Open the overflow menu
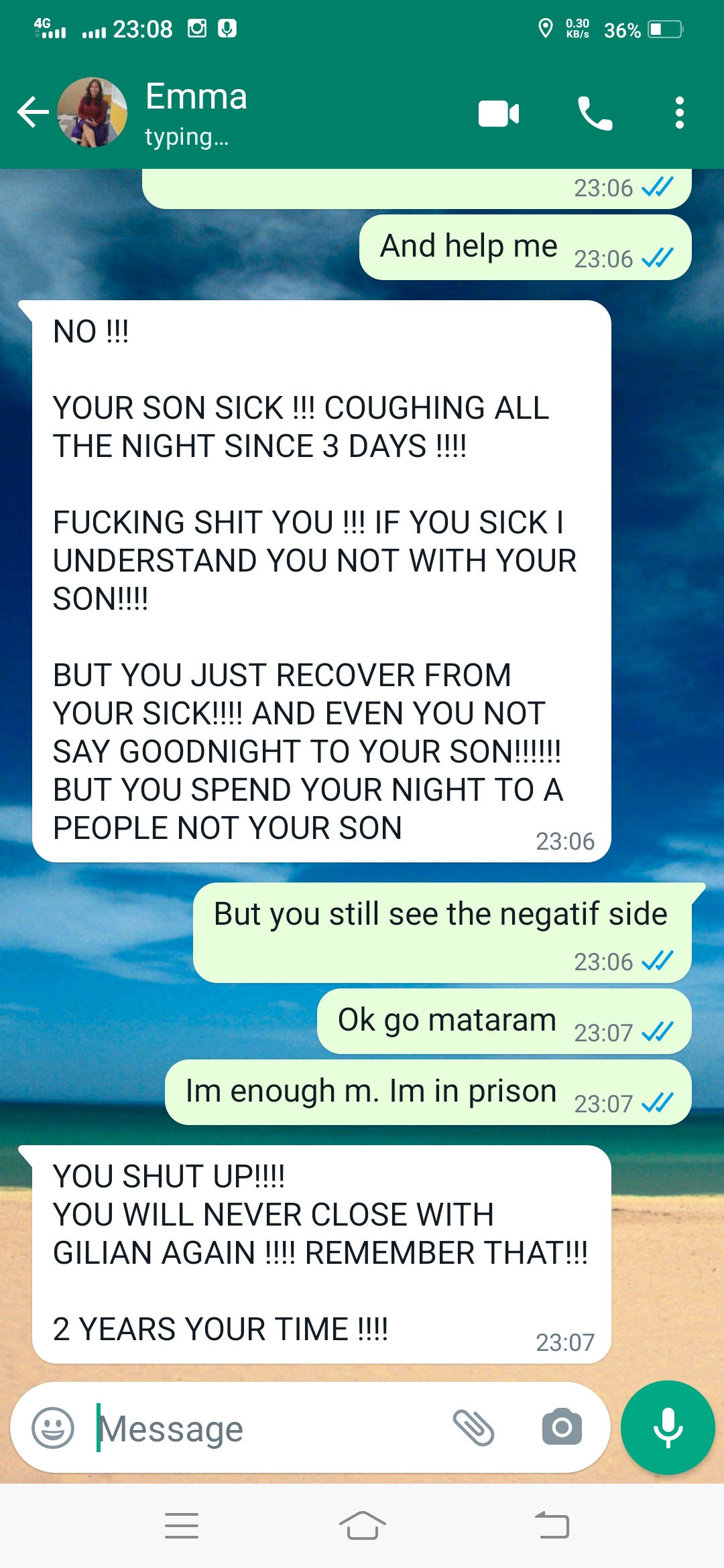 [x=679, y=113]
